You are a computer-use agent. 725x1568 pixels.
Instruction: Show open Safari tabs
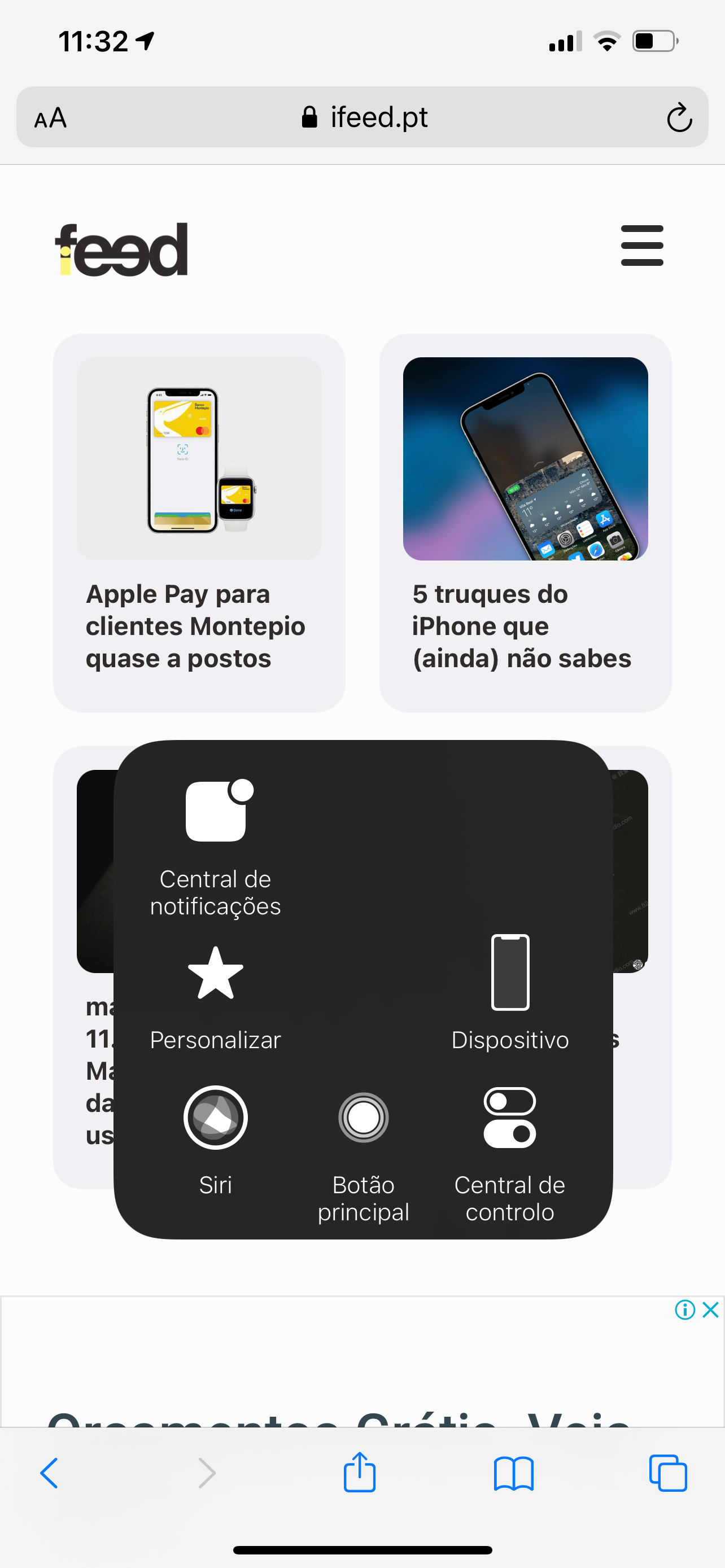coord(668,1473)
